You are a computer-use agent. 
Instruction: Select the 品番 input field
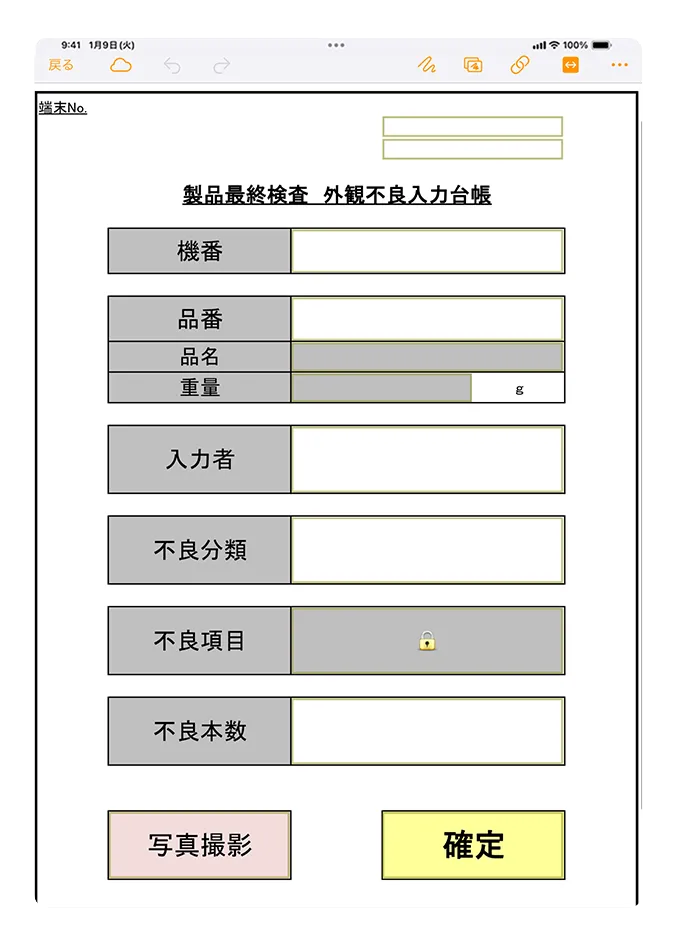pyautogui.click(x=427, y=319)
